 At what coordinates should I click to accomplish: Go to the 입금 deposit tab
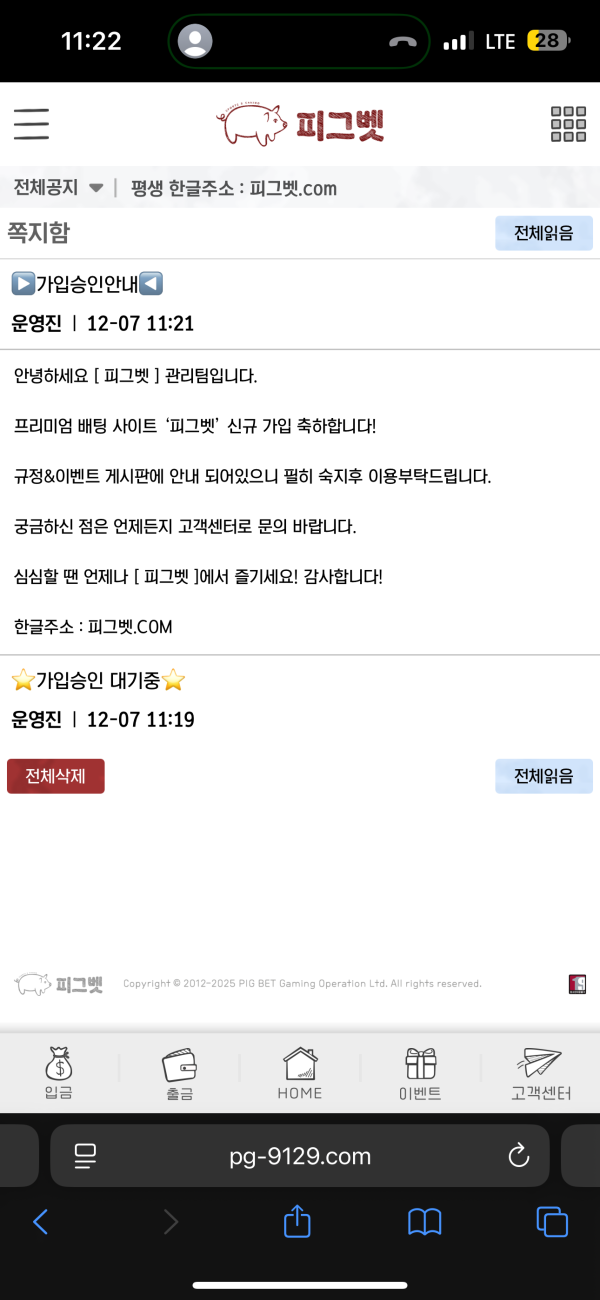(58, 1072)
